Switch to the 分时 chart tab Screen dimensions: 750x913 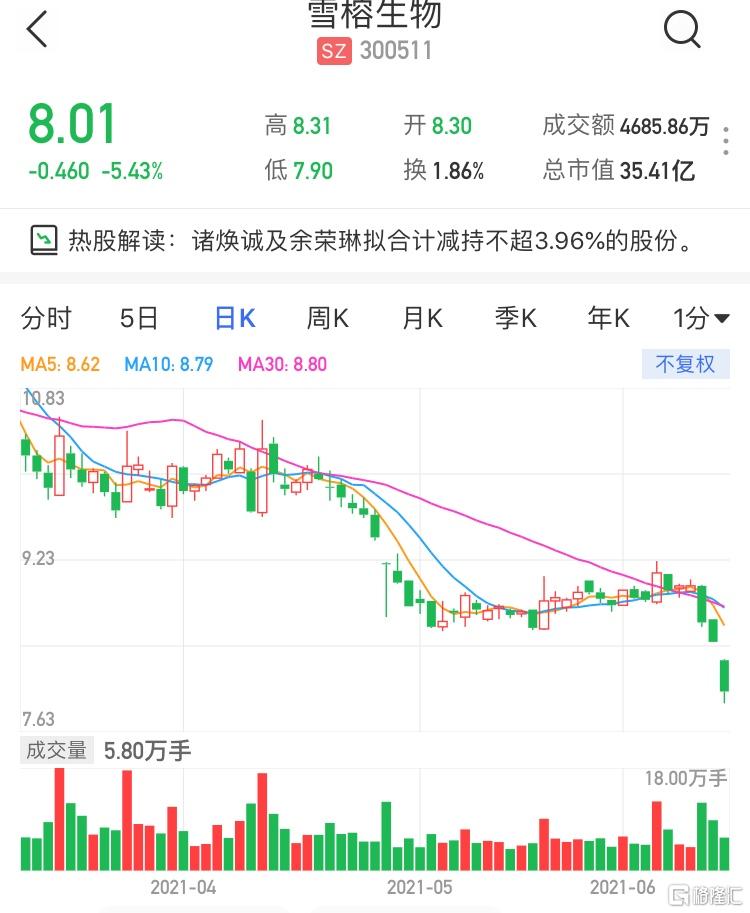(46, 317)
